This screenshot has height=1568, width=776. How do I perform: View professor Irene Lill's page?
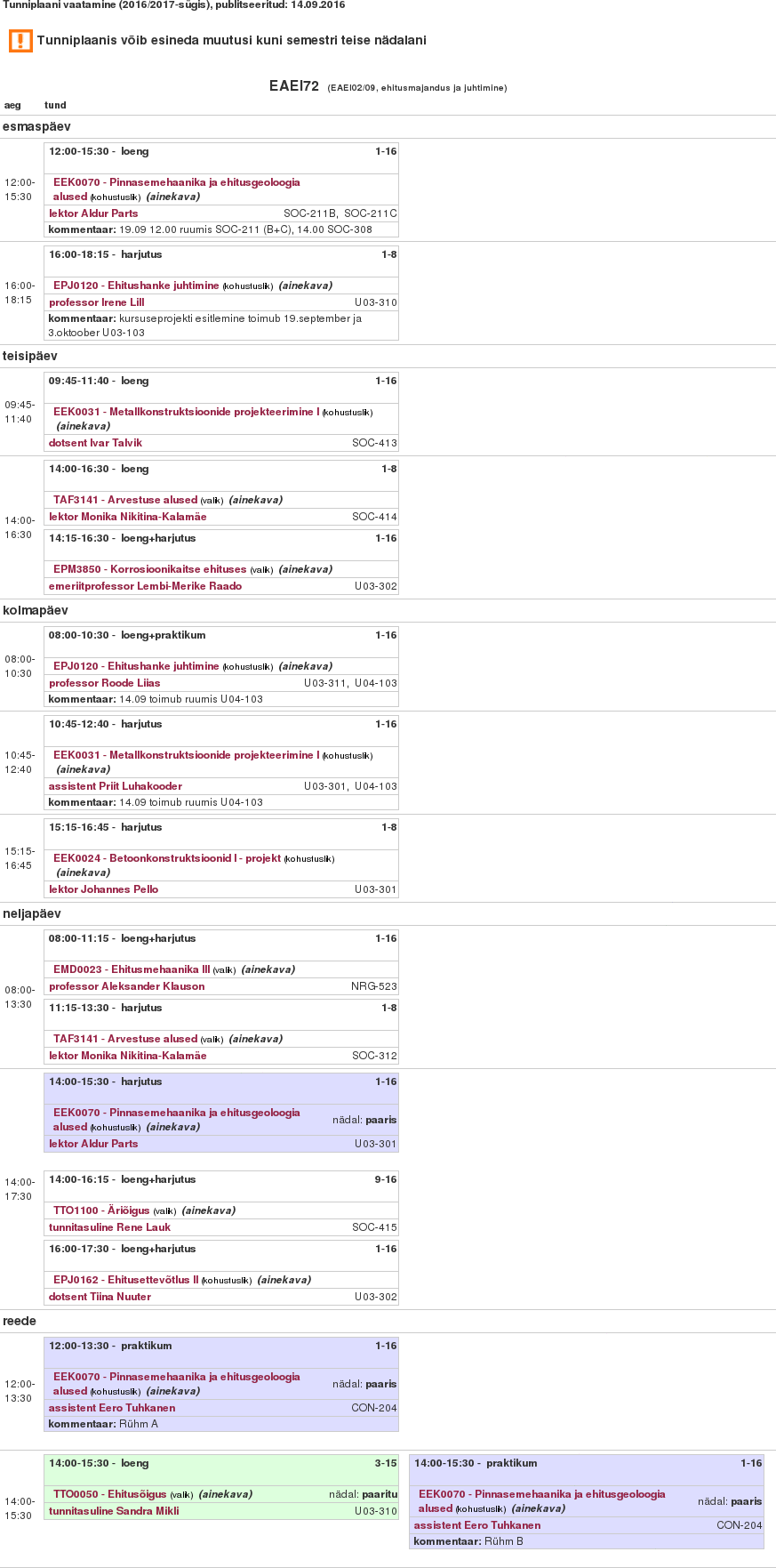[x=96, y=302]
